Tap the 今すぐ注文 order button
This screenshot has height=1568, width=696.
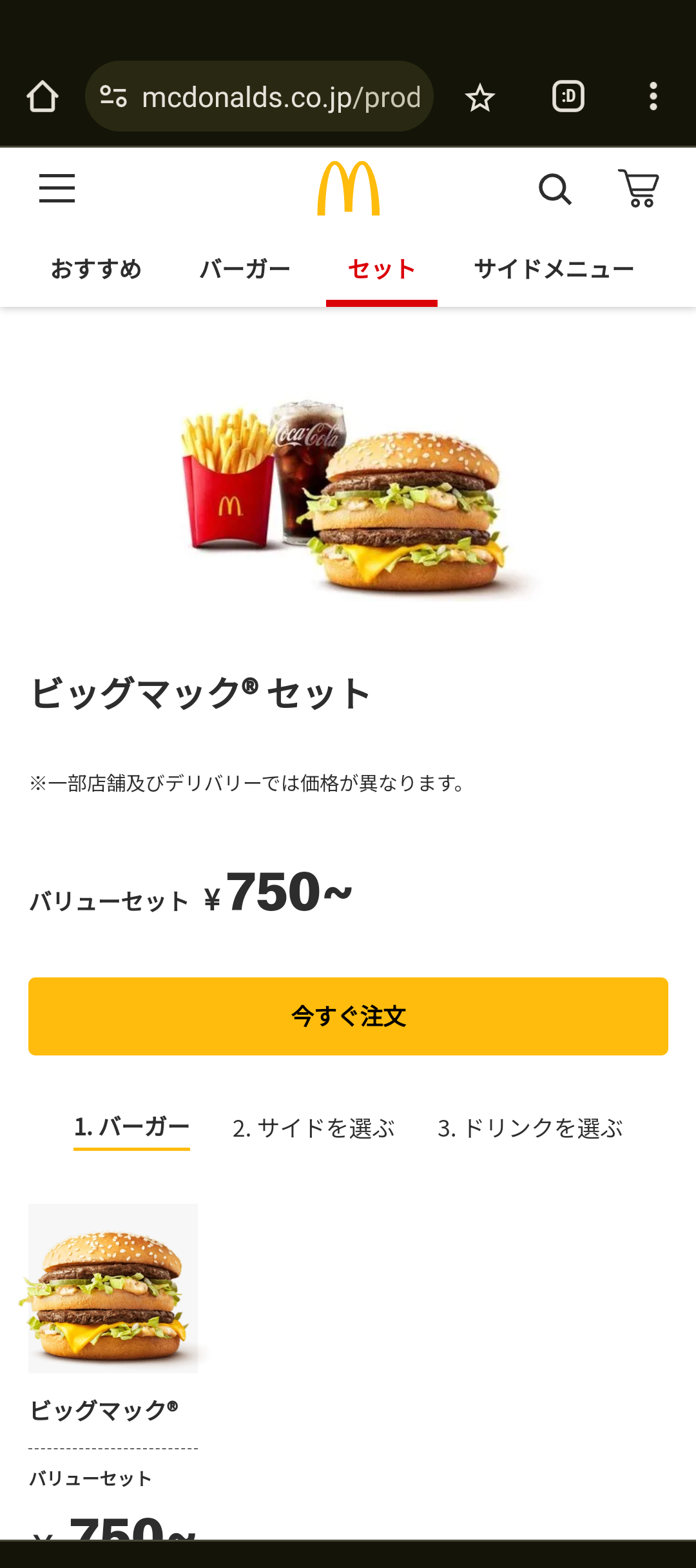(348, 1016)
